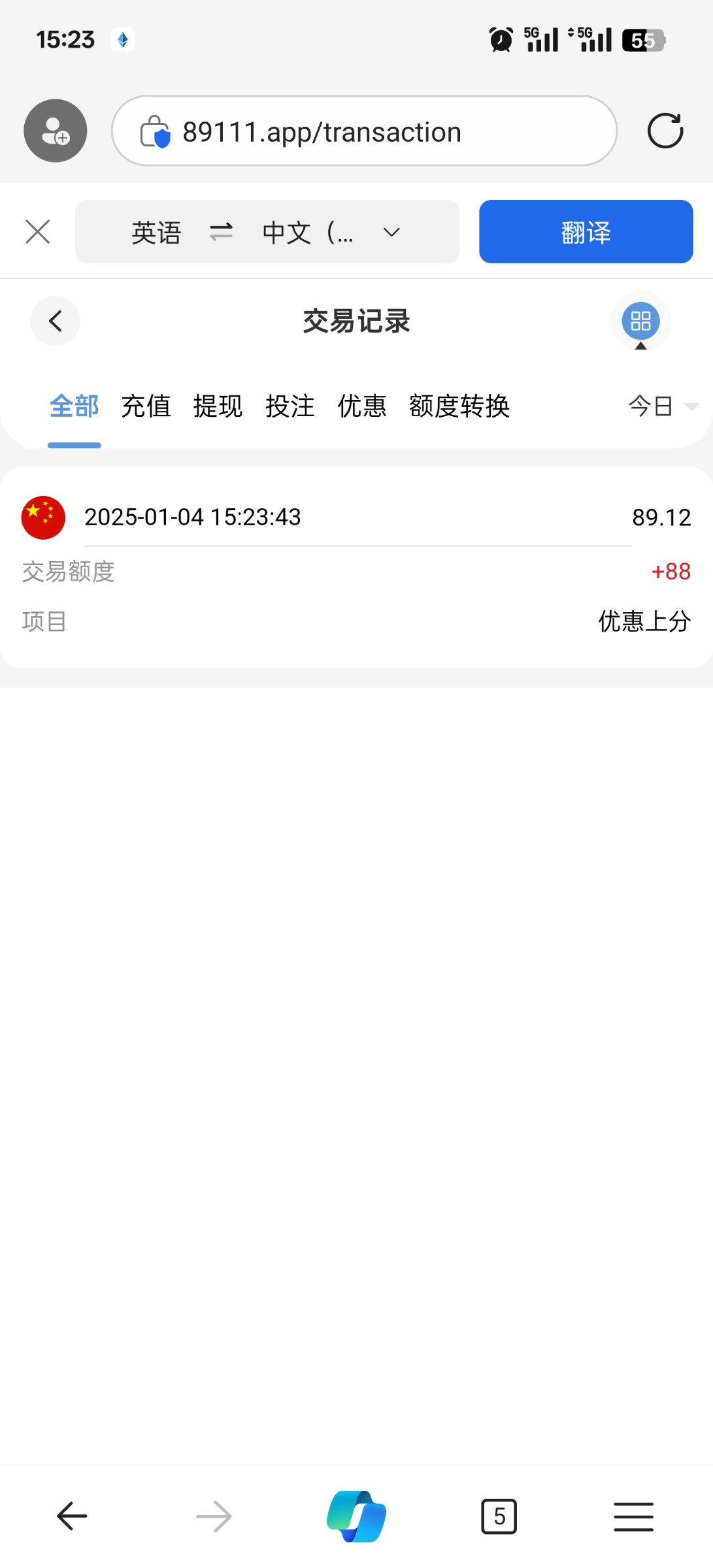Switch to the 投注 tab
713x1568 pixels.
[290, 406]
